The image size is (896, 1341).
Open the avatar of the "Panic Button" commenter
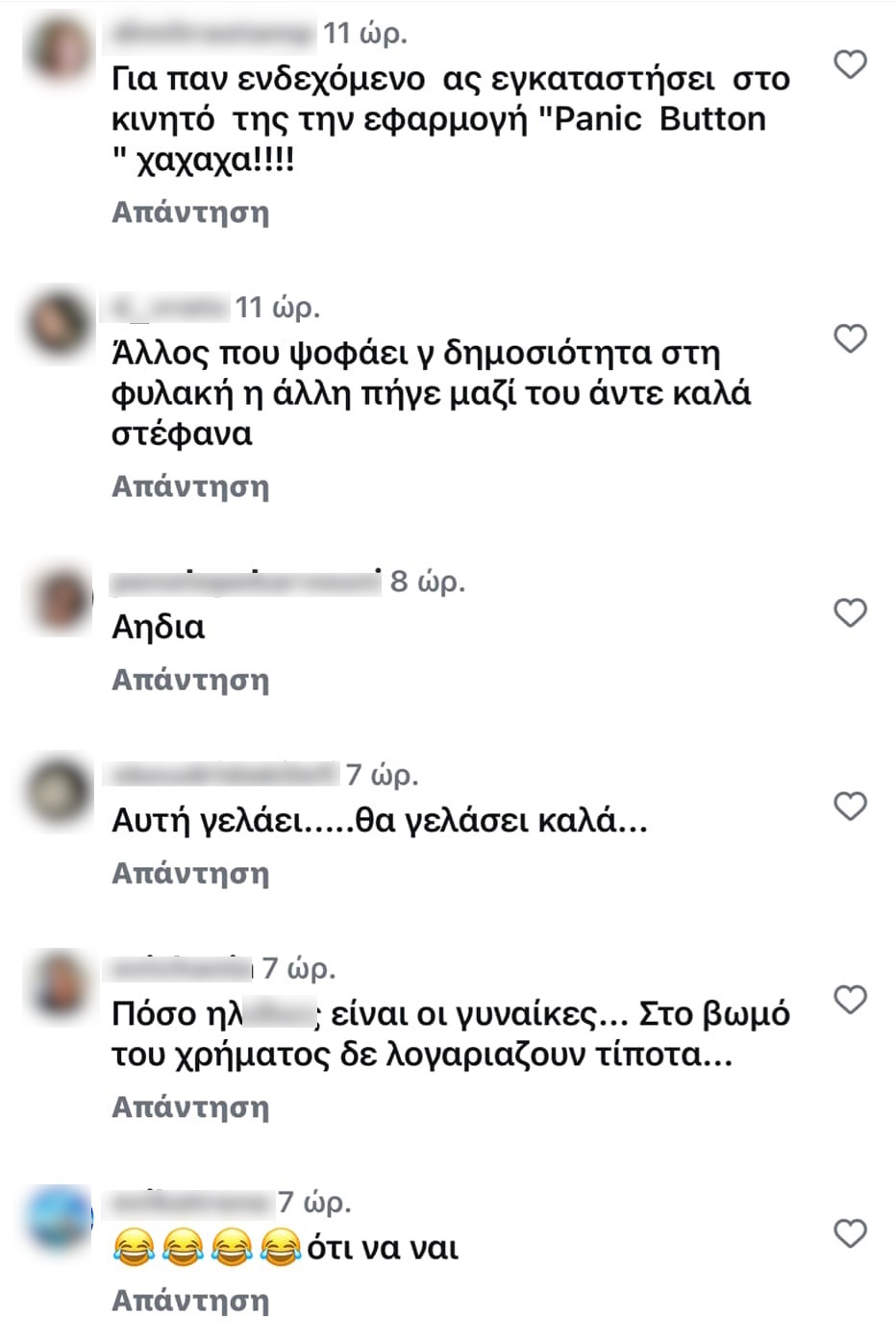60,46
